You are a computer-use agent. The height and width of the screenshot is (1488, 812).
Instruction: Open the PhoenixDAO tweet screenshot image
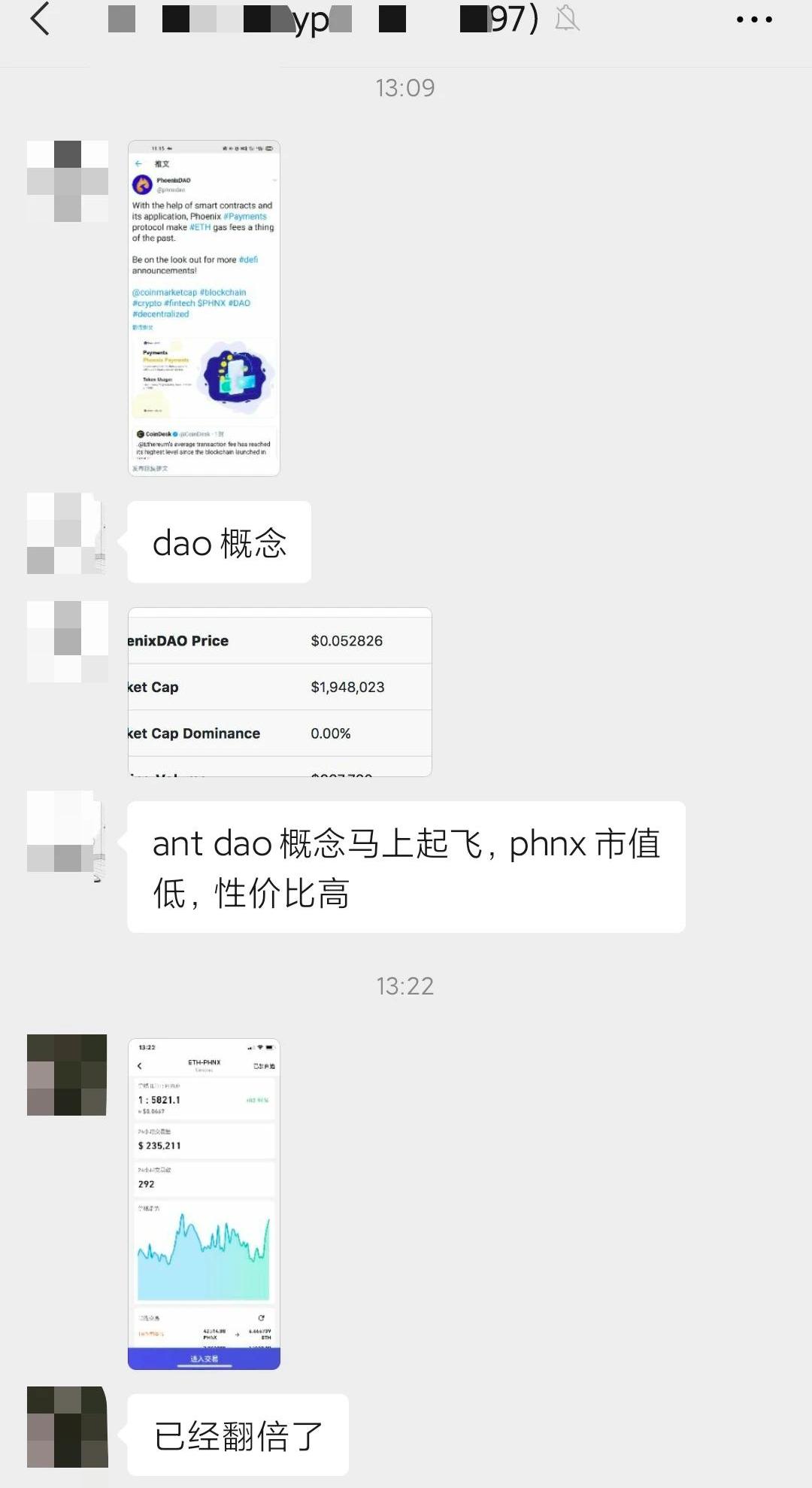tap(204, 308)
